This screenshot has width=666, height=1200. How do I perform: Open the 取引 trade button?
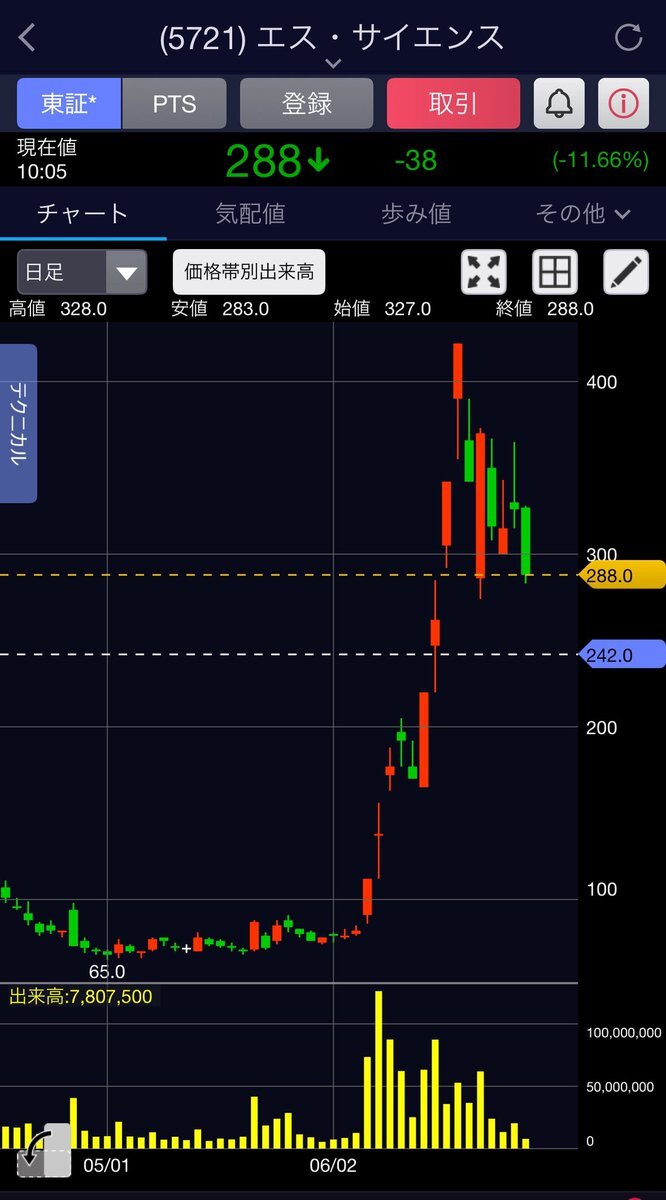pos(453,104)
